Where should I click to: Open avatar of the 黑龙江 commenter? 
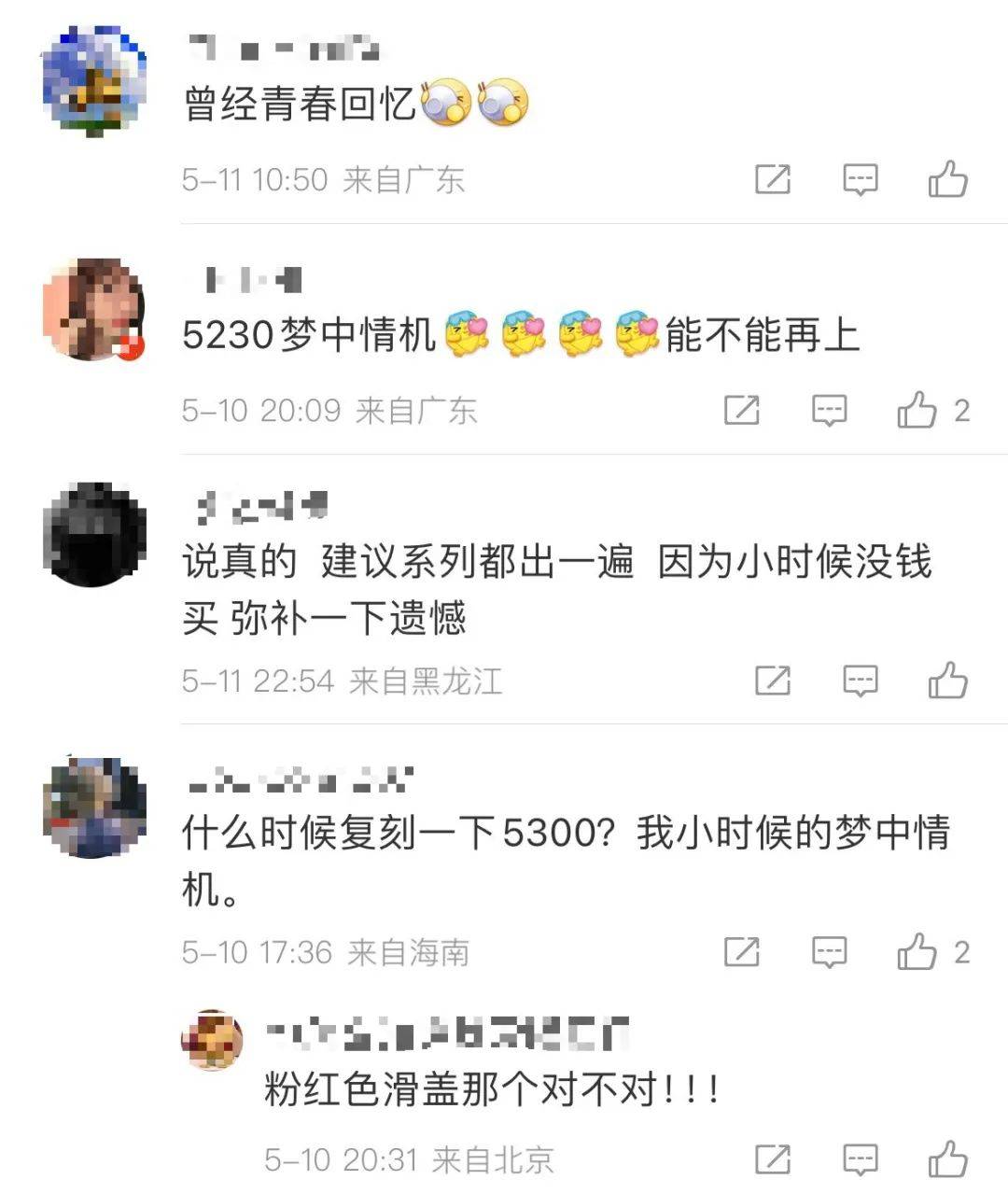tap(94, 535)
